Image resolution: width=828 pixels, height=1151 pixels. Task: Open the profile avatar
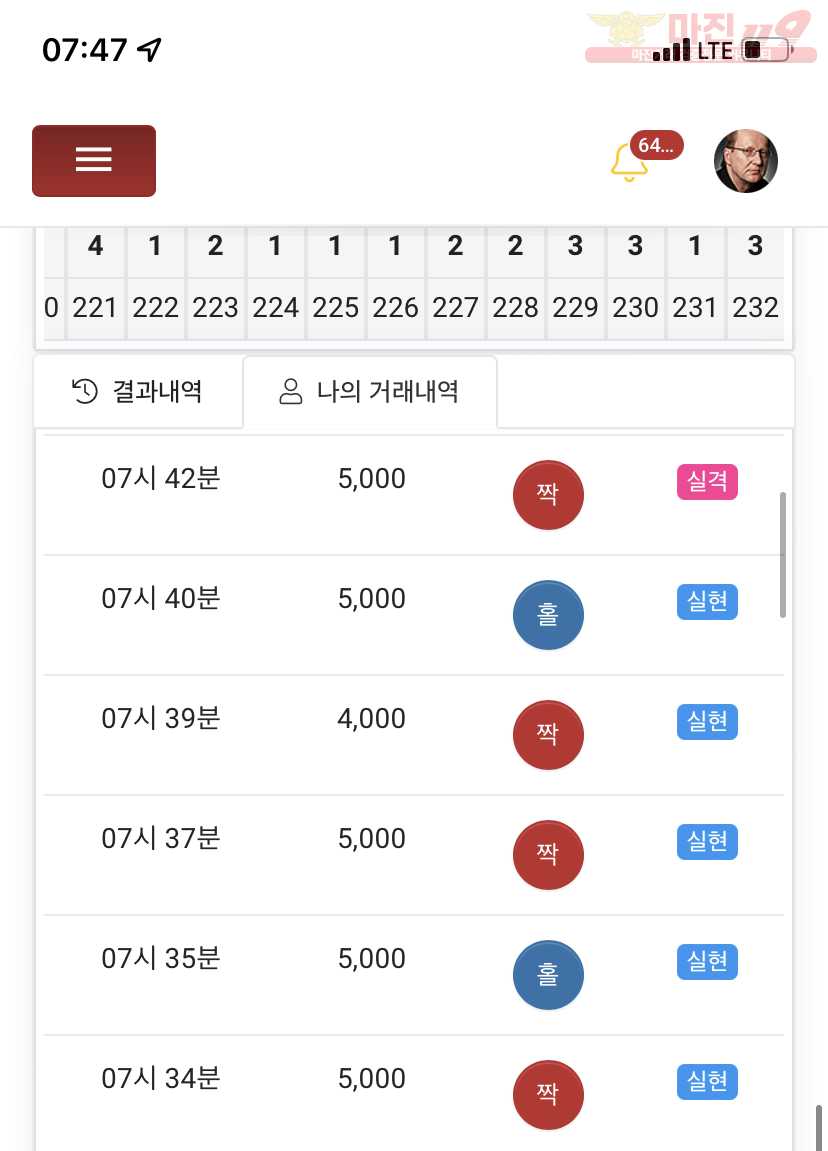tap(745, 161)
